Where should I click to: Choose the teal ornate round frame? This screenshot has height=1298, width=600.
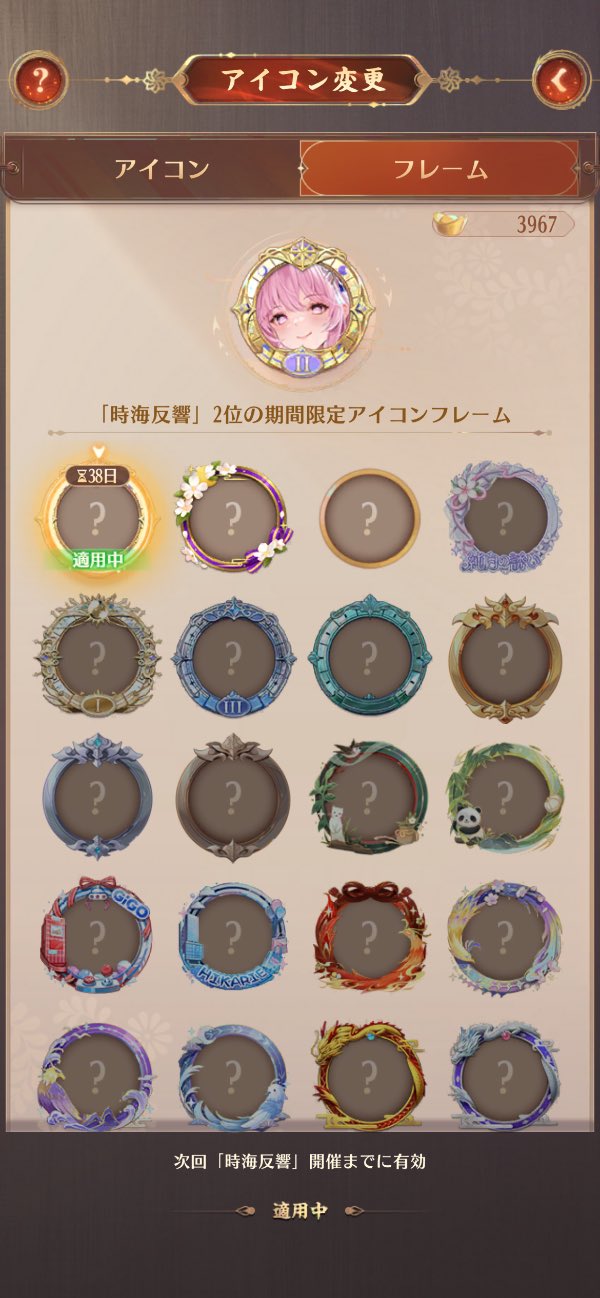[x=369, y=656]
